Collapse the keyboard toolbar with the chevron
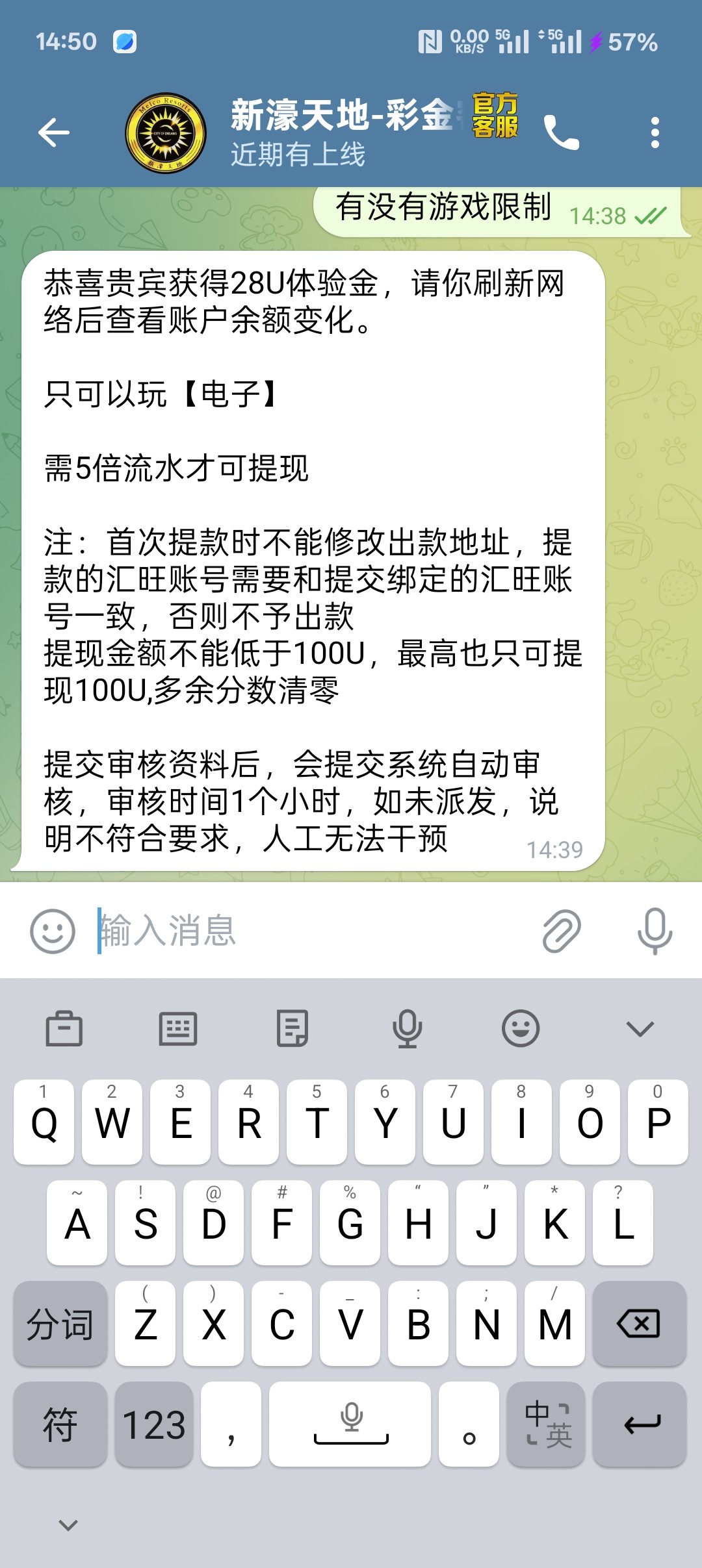The width and height of the screenshot is (702, 1568). tap(640, 1029)
